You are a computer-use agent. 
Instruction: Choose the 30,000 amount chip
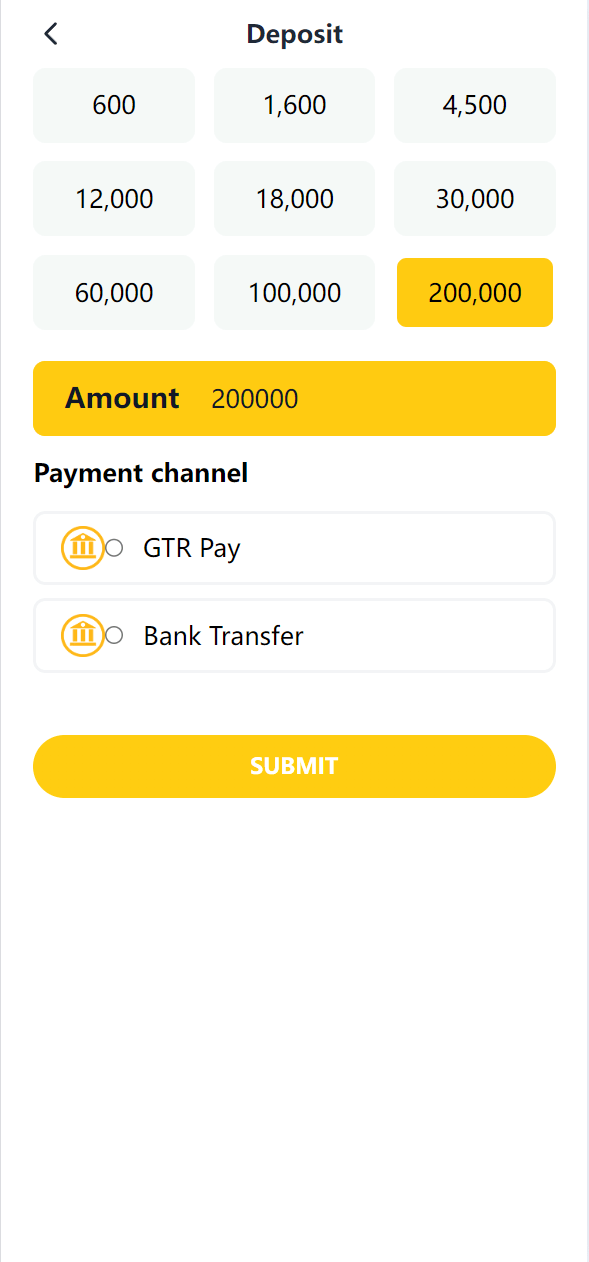475,198
